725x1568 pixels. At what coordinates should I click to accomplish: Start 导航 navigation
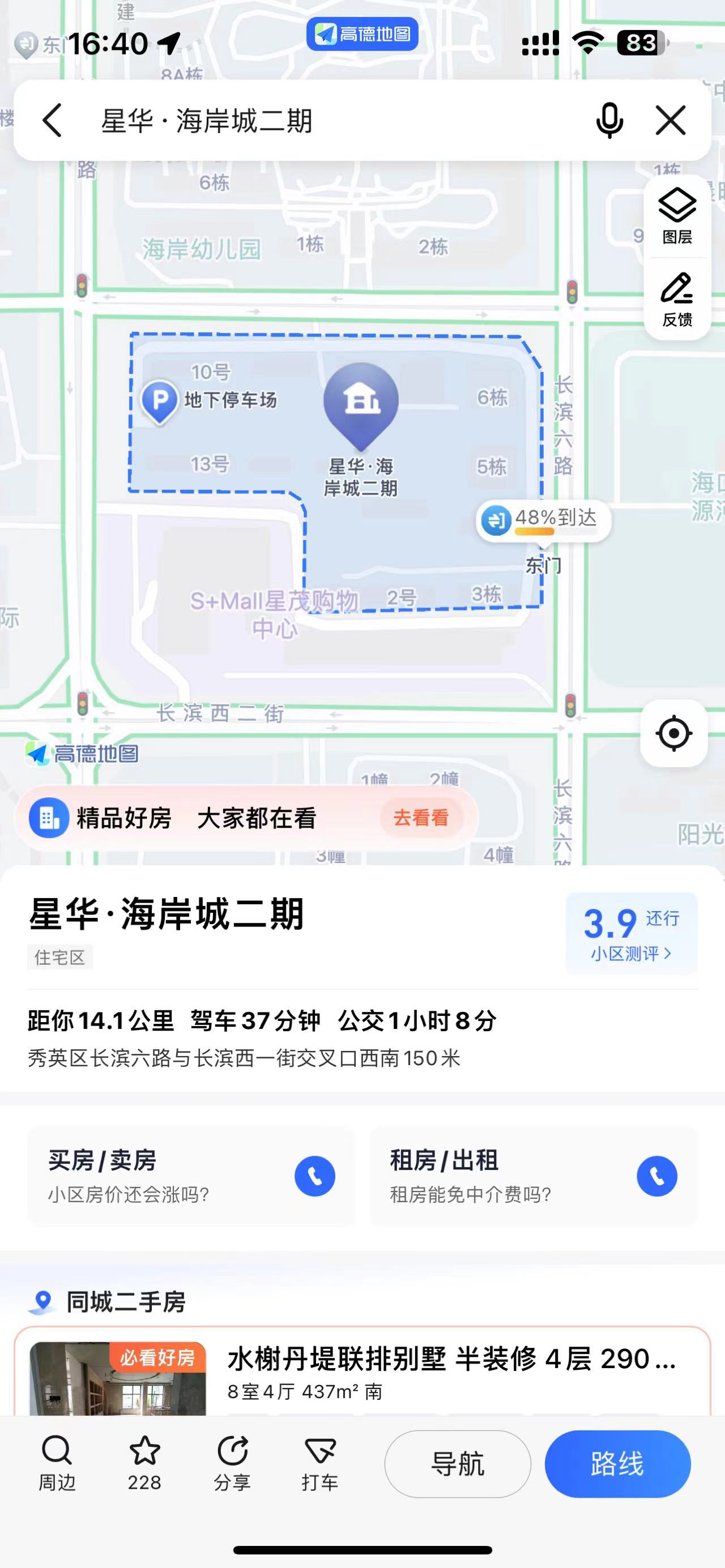point(458,1464)
